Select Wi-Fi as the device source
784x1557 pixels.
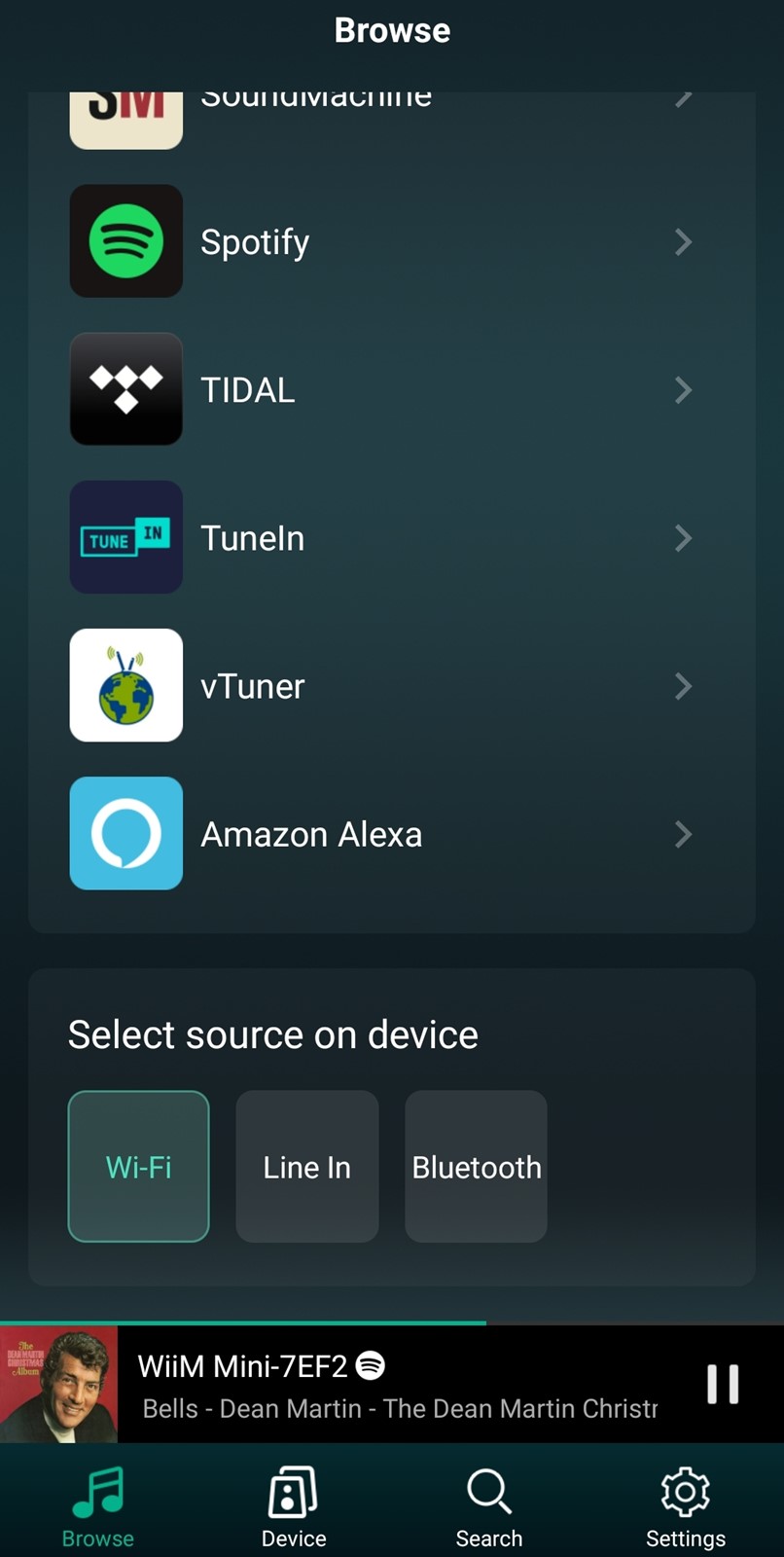pos(139,1166)
